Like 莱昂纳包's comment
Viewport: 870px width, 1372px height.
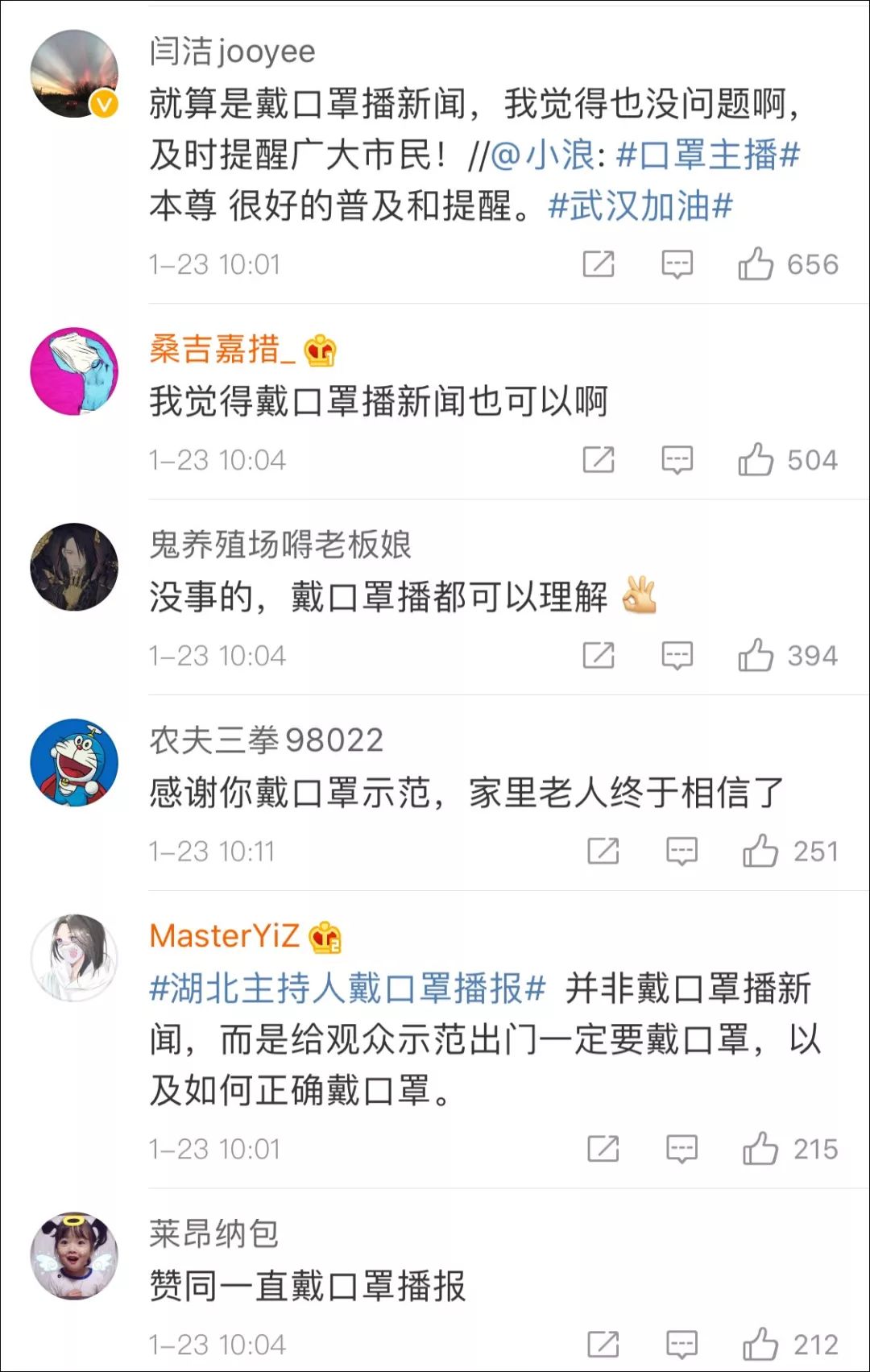760,1344
